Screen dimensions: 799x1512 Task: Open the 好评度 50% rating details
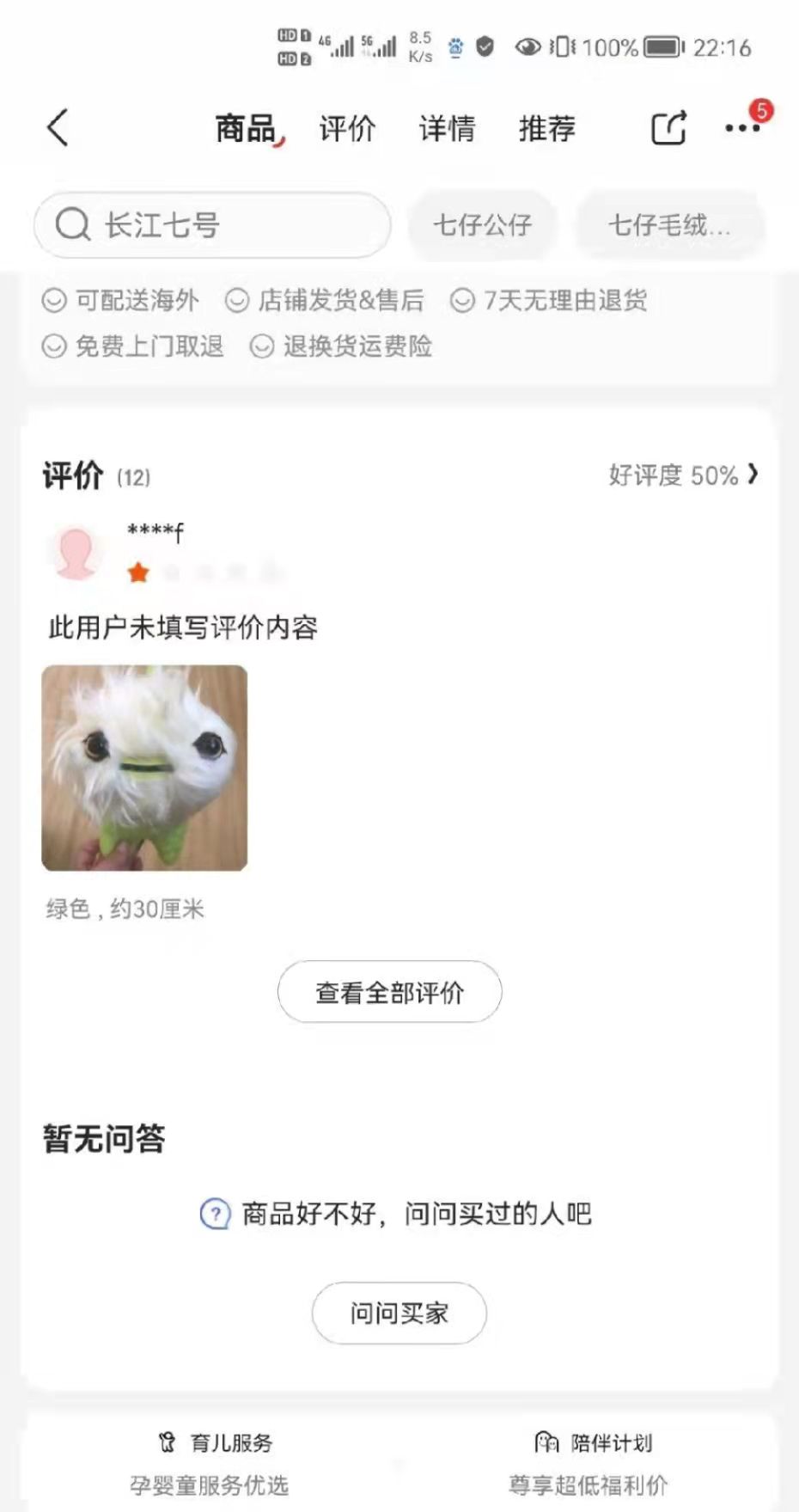tap(683, 474)
